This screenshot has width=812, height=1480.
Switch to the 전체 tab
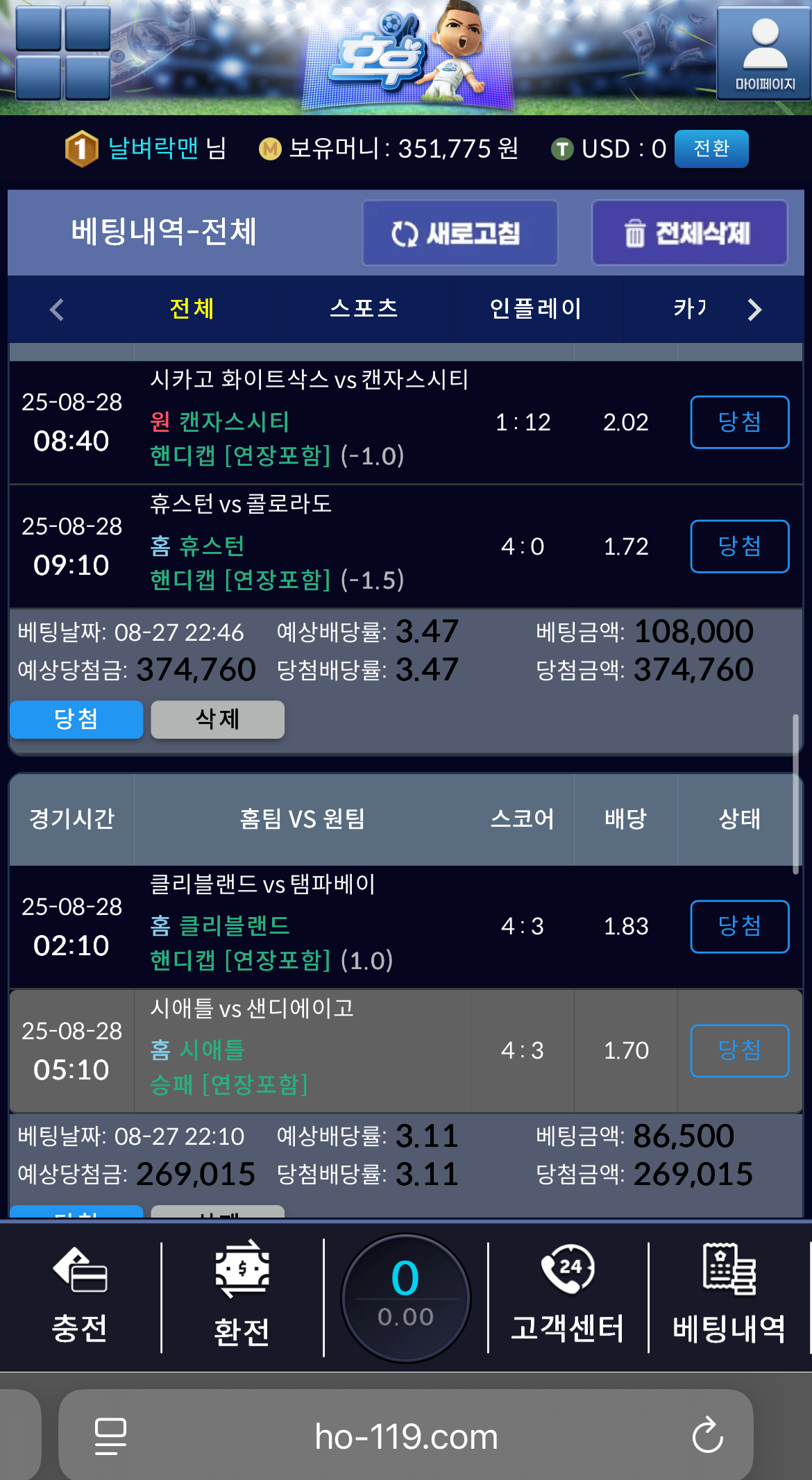click(192, 309)
